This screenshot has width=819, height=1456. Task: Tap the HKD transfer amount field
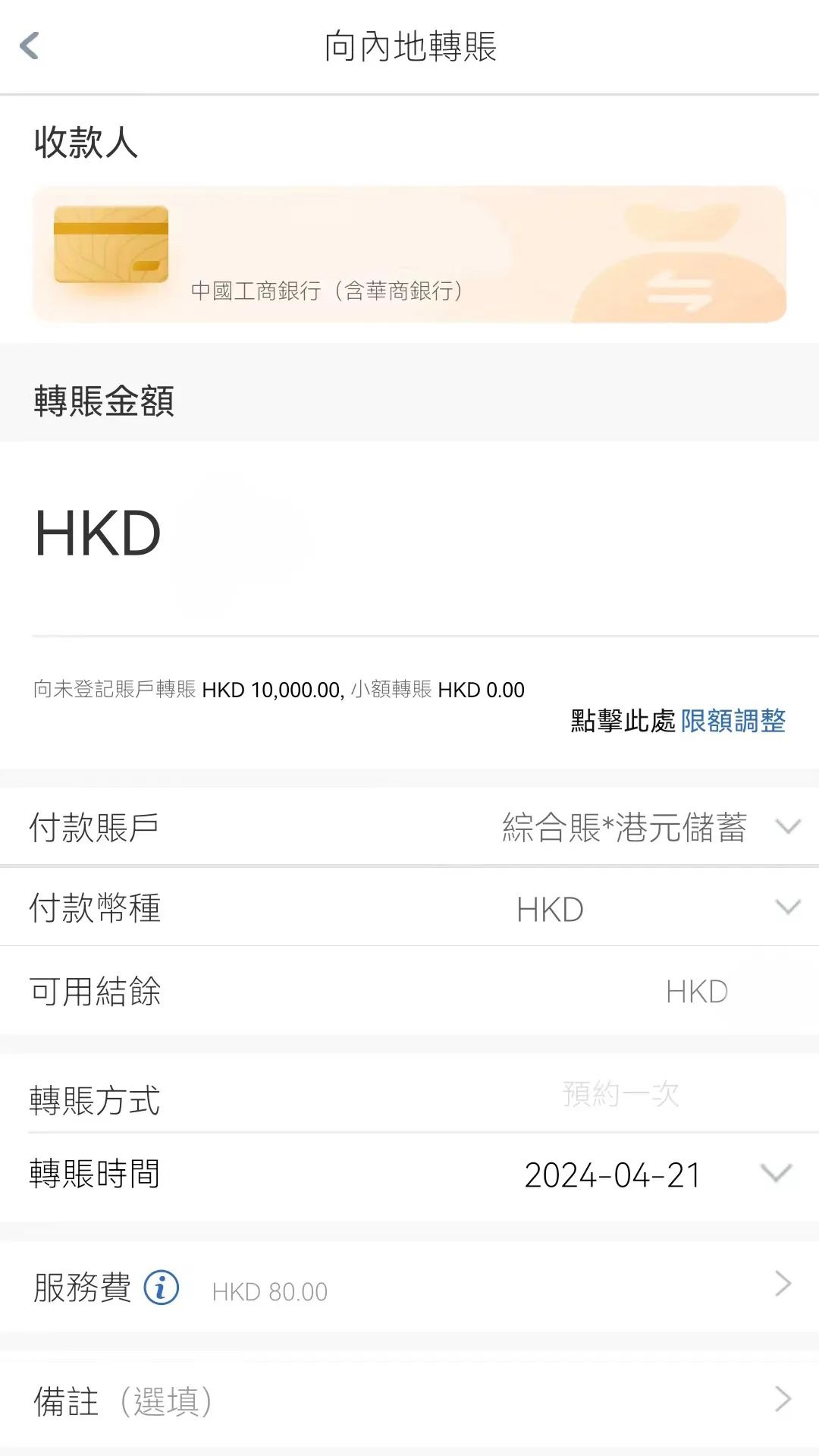pyautogui.click(x=409, y=534)
